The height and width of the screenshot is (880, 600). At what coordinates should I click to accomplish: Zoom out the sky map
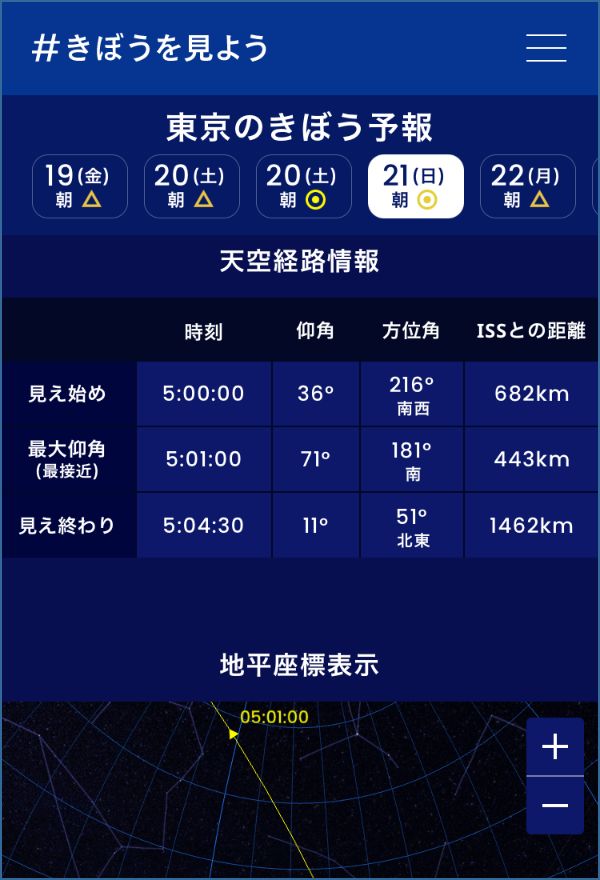[555, 805]
